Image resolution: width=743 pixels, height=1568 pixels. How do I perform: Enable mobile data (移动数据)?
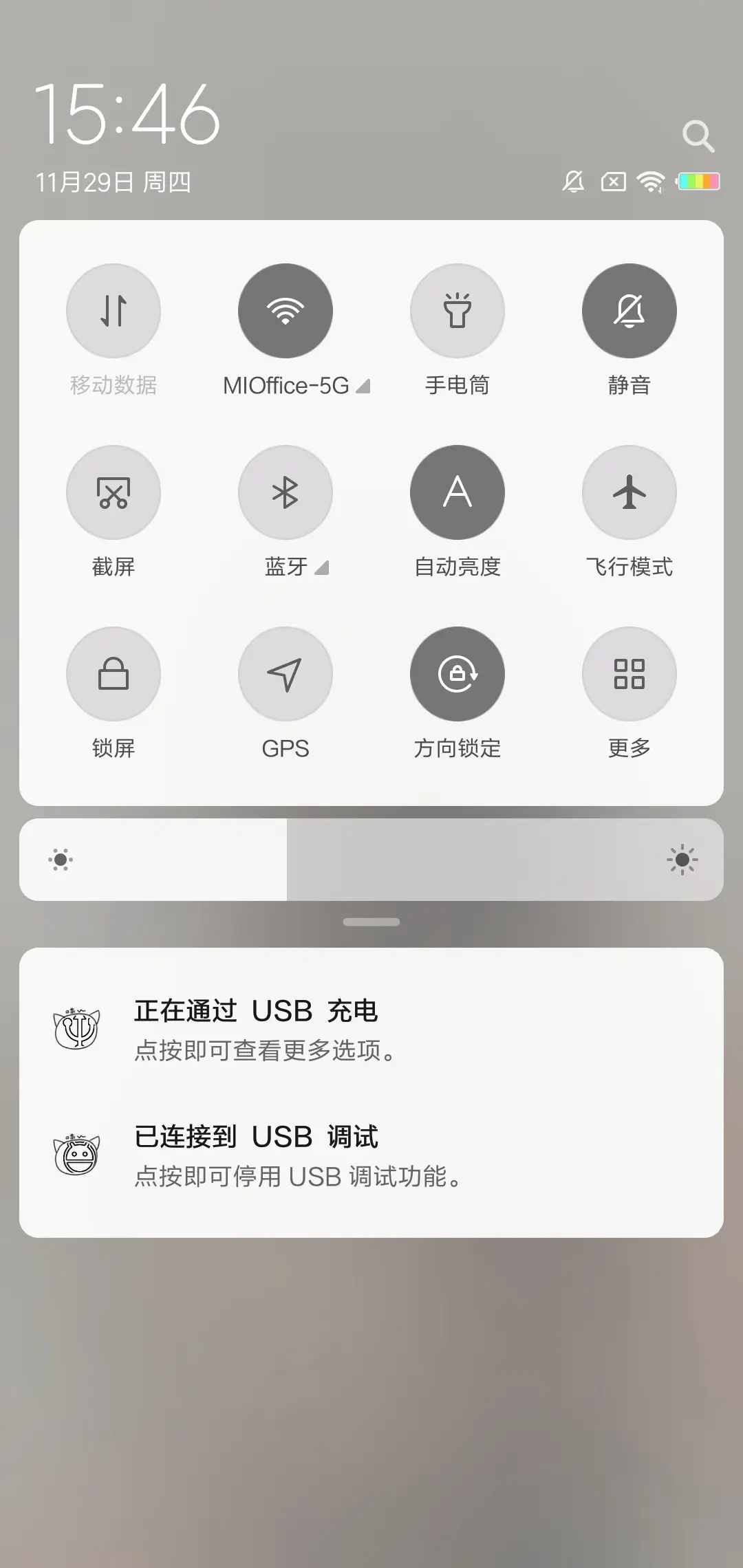(114, 310)
